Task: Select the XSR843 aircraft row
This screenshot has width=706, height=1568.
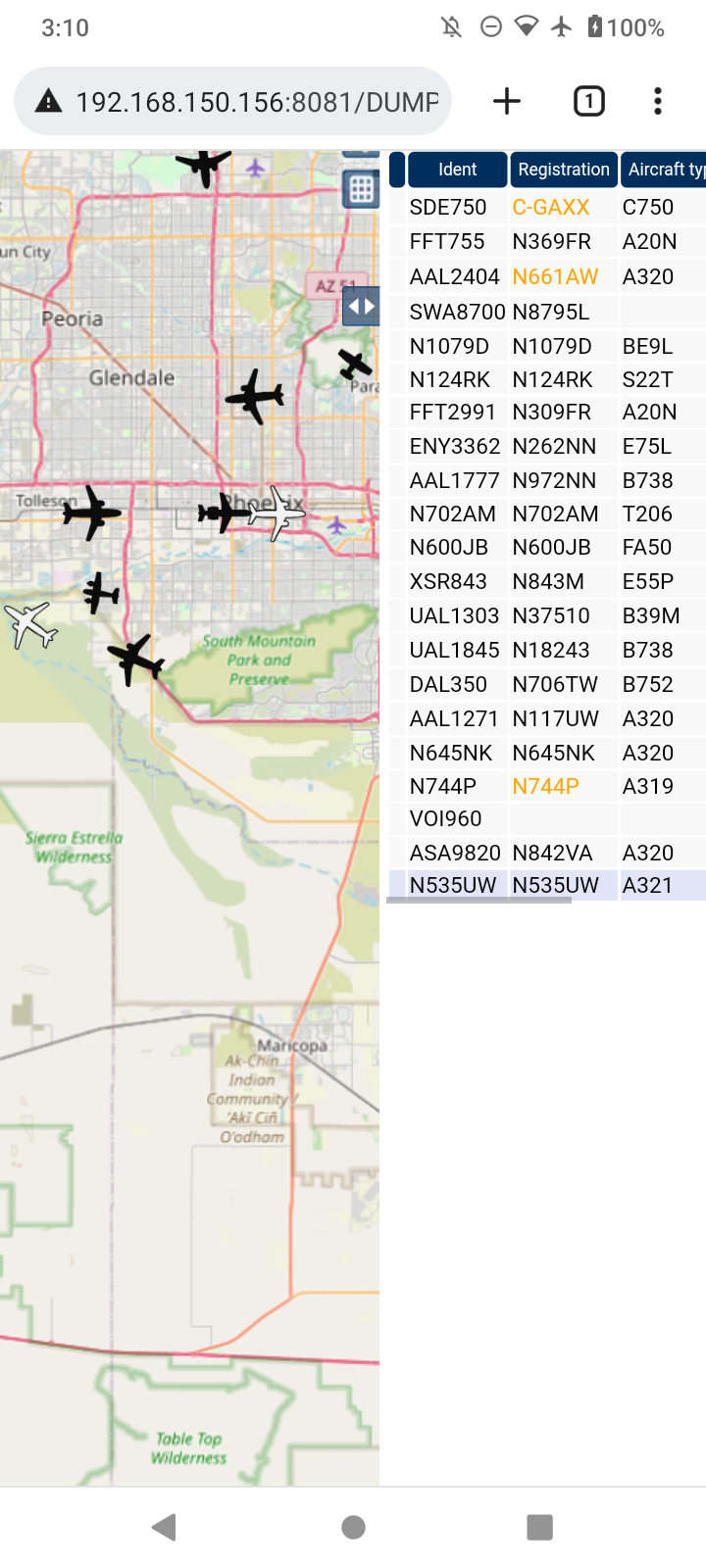Action: point(547,581)
